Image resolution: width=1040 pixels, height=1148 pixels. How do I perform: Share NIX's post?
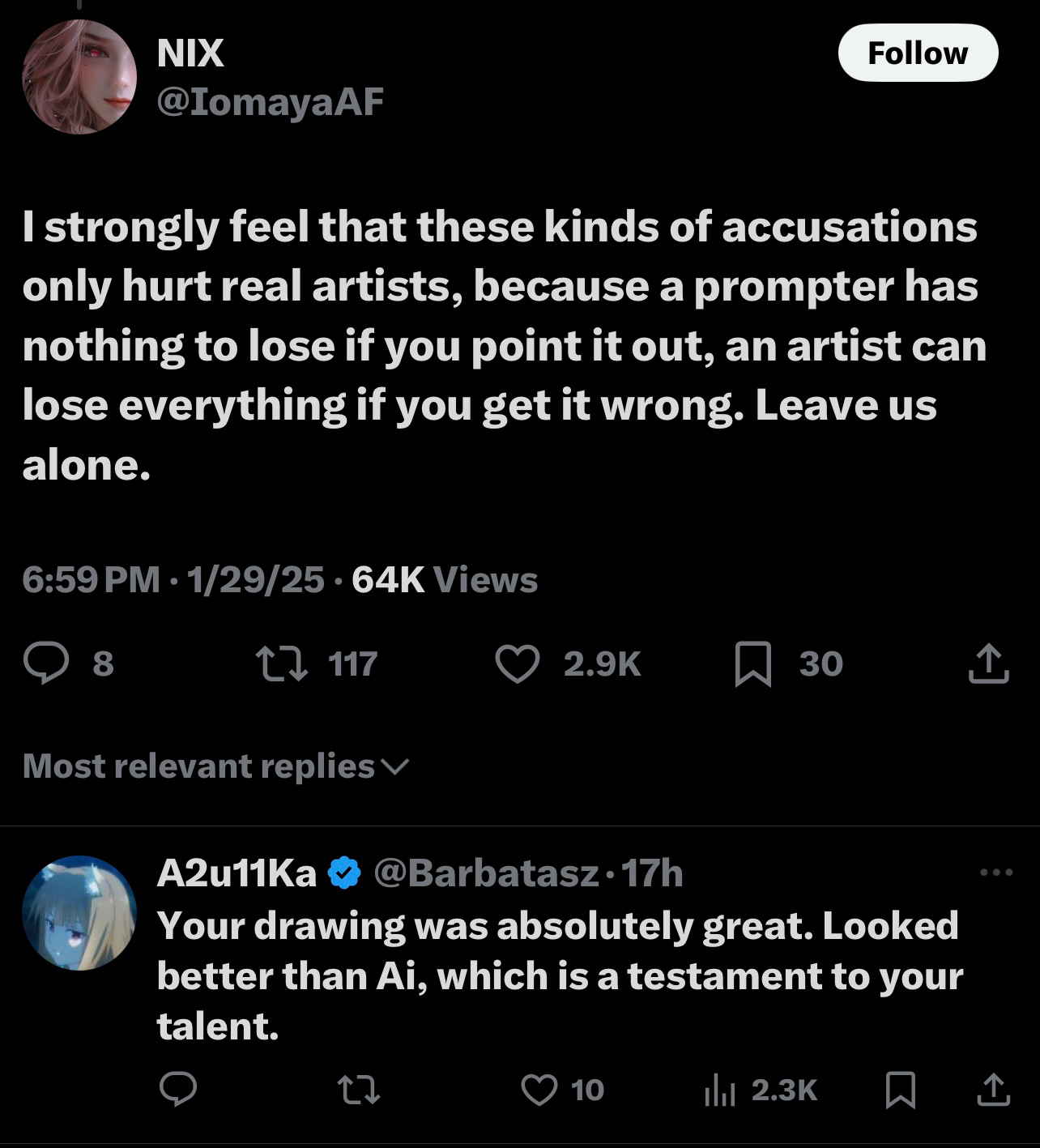tap(988, 664)
